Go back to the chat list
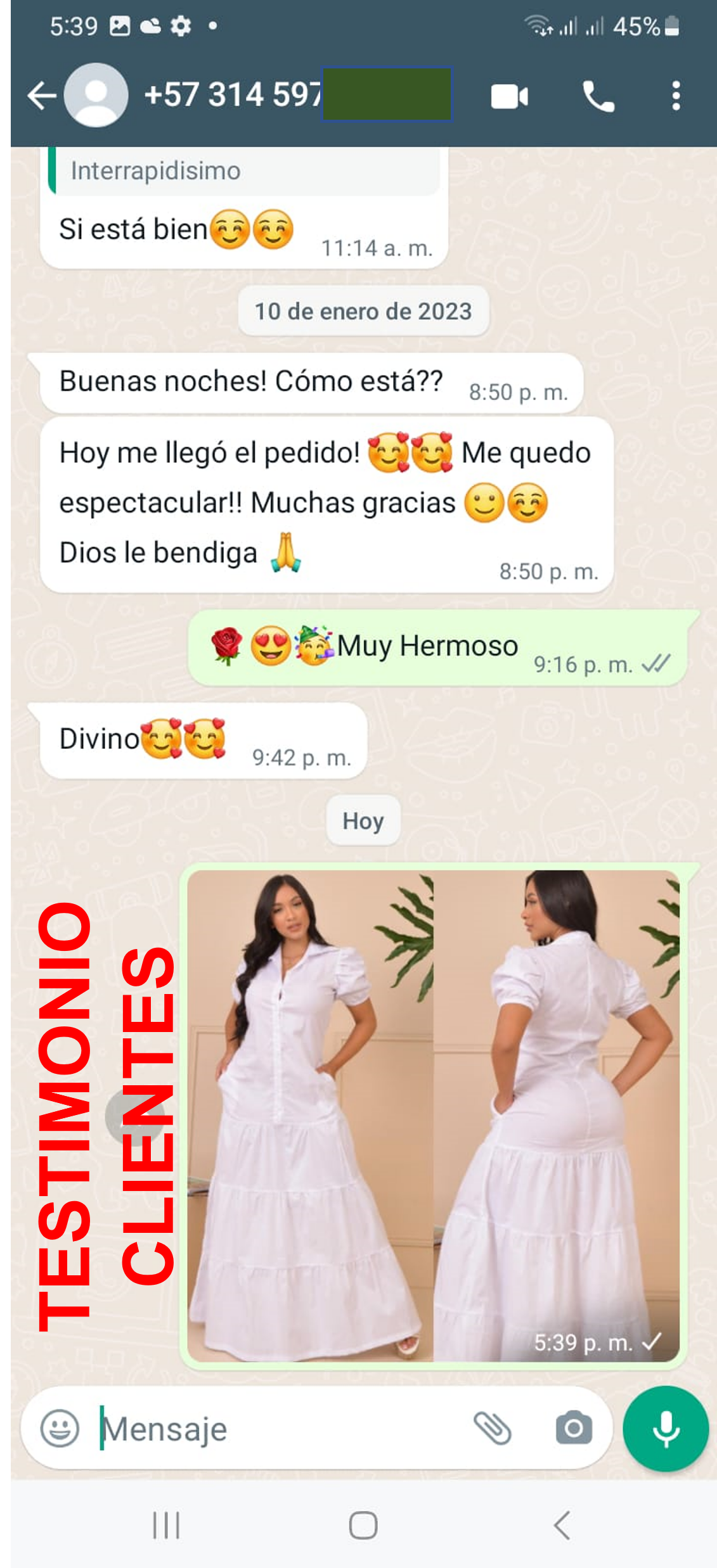Image resolution: width=717 pixels, height=1568 pixels. coord(42,96)
